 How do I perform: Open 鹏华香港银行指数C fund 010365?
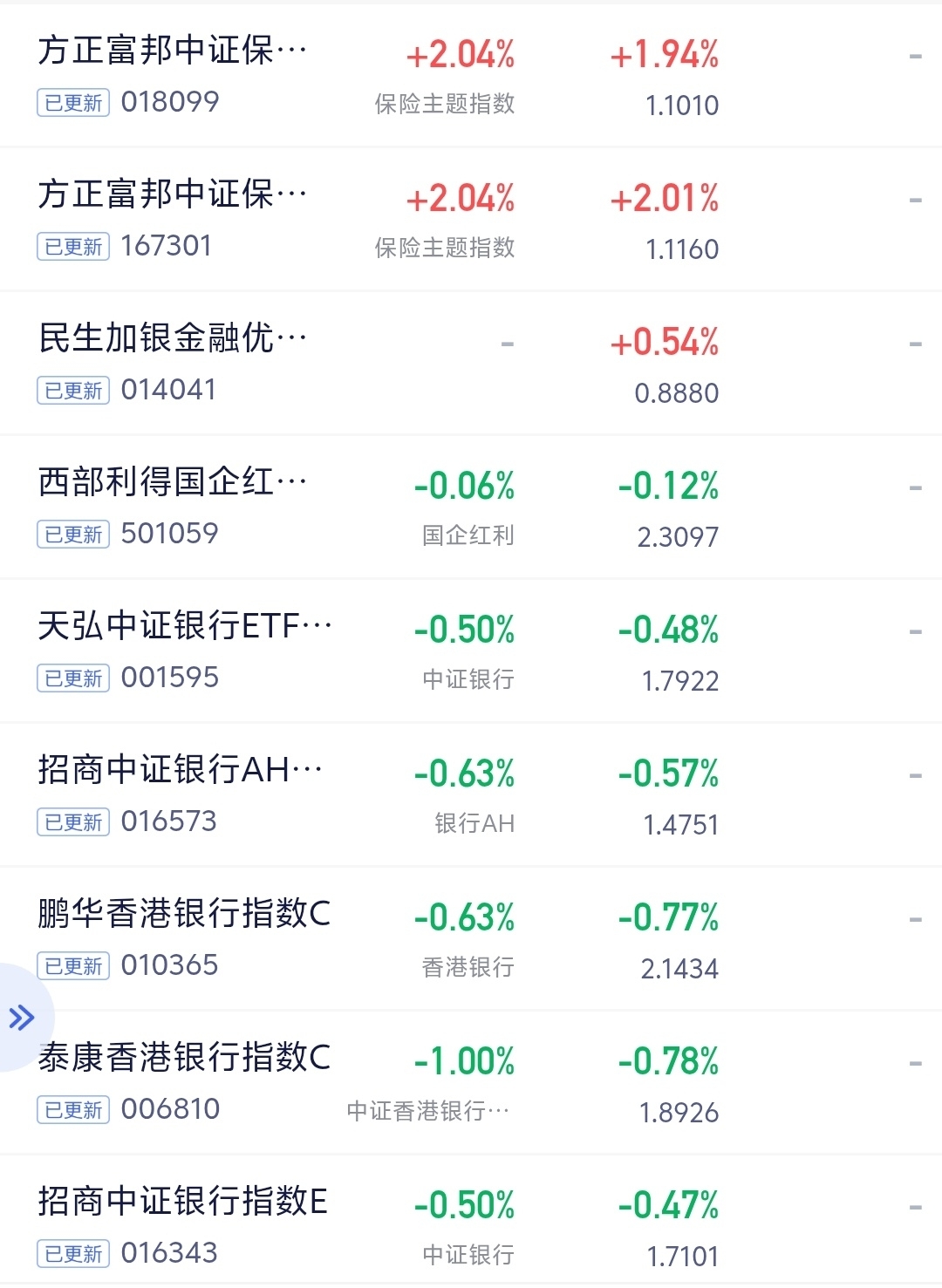point(471,938)
